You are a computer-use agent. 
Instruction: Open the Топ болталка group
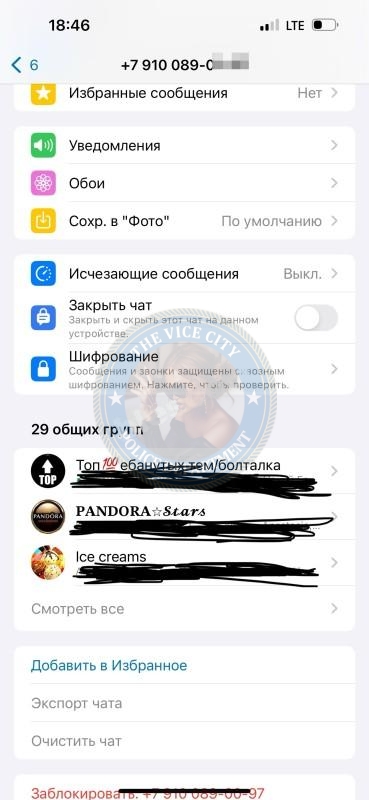184,471
